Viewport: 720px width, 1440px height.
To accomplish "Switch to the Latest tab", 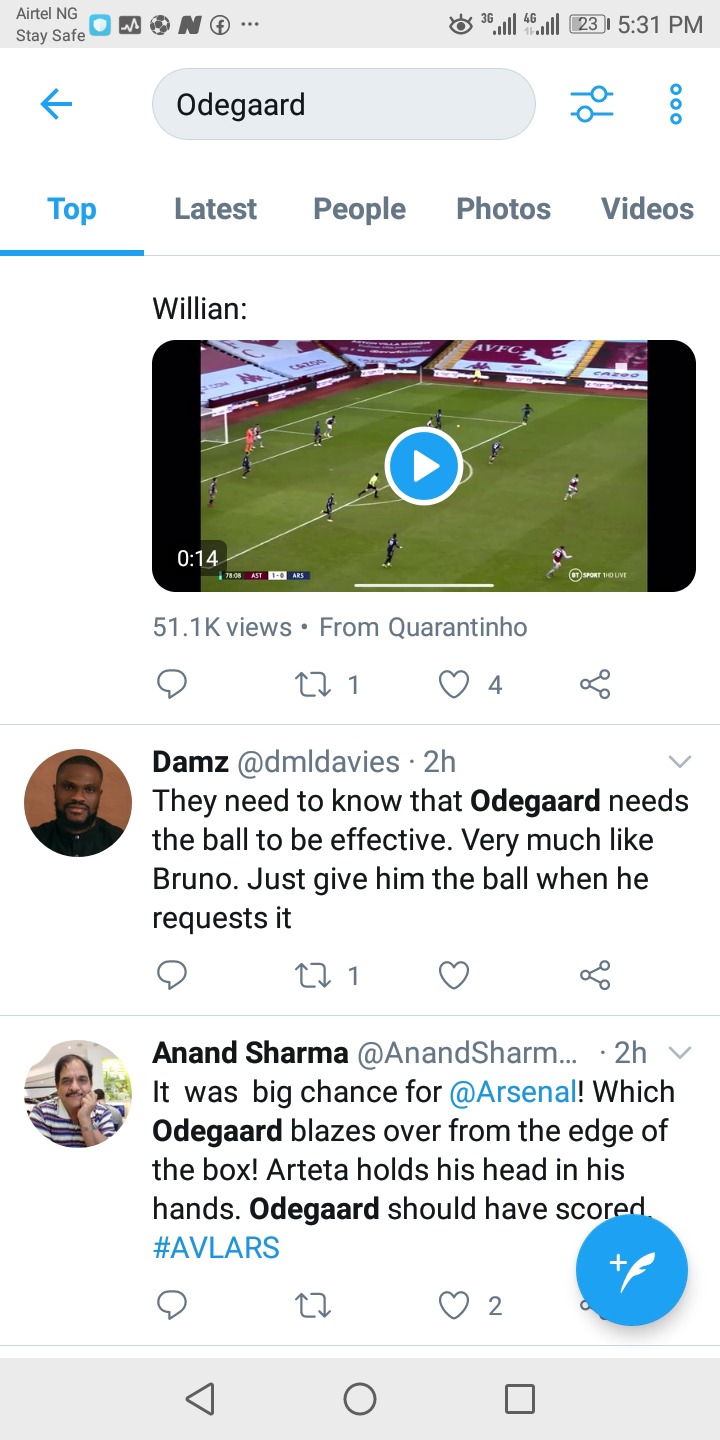I will tap(215, 209).
